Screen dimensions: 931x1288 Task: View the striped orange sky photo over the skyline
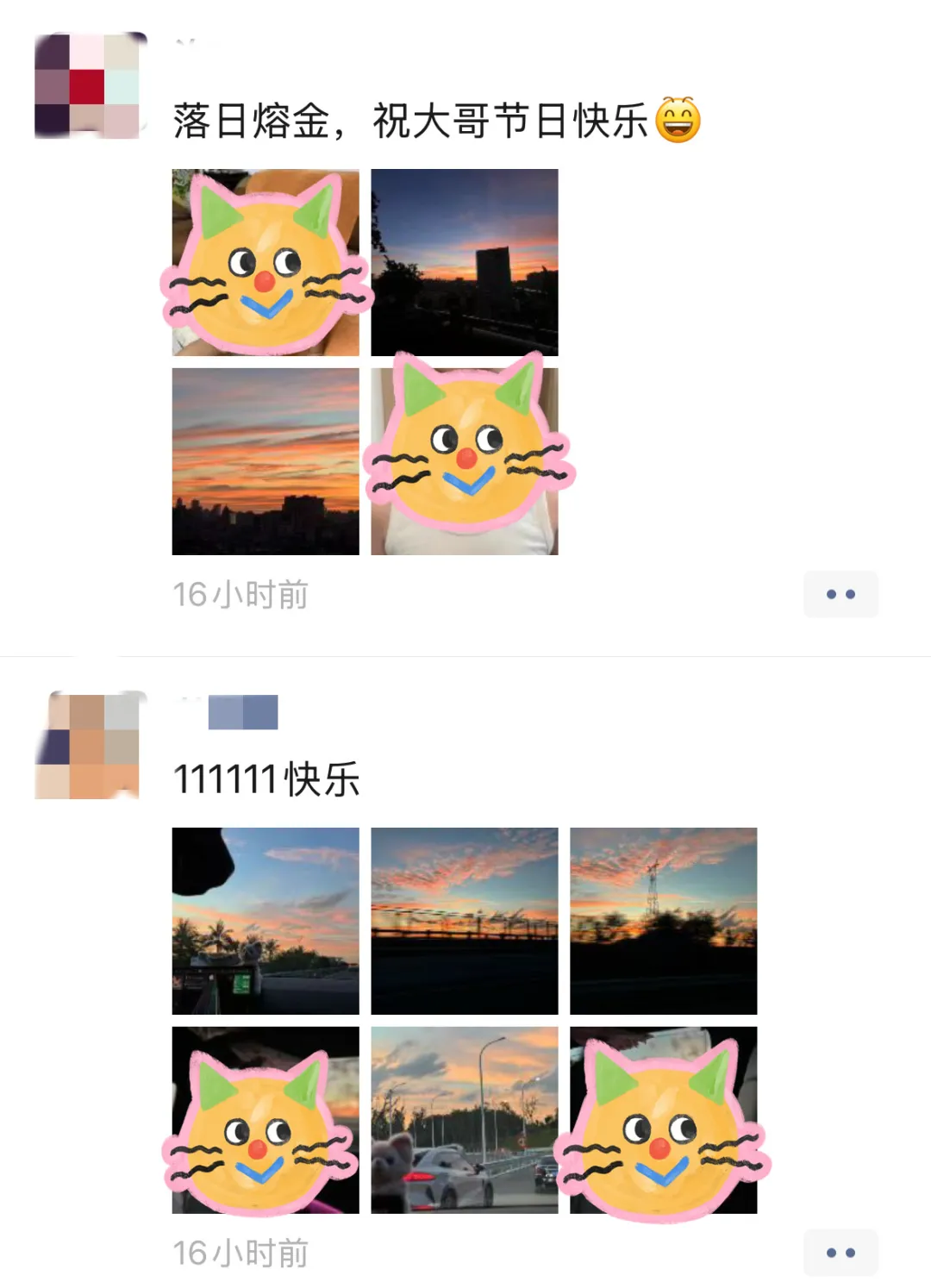(x=266, y=461)
